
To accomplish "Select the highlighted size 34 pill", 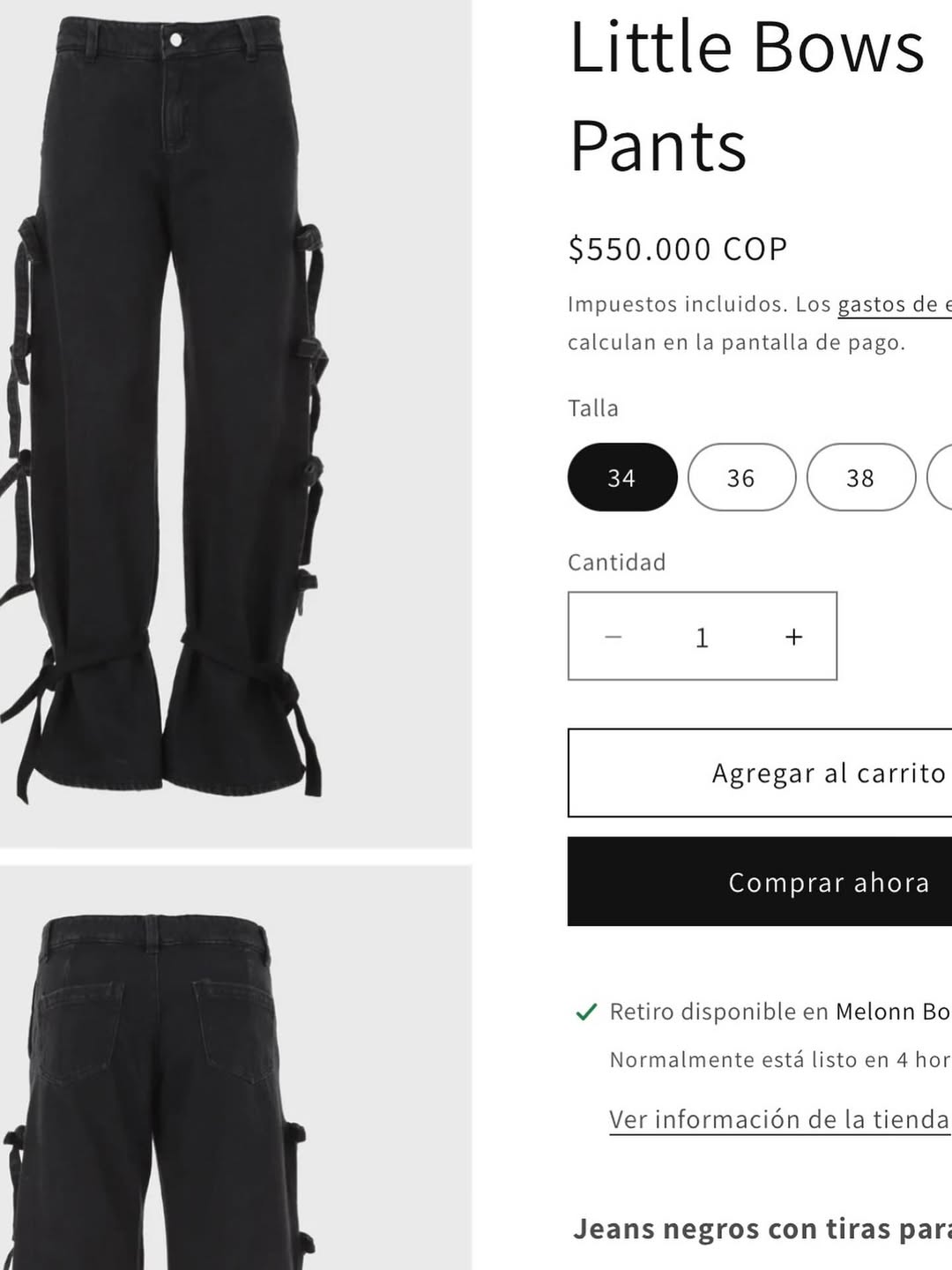I will pos(622,478).
